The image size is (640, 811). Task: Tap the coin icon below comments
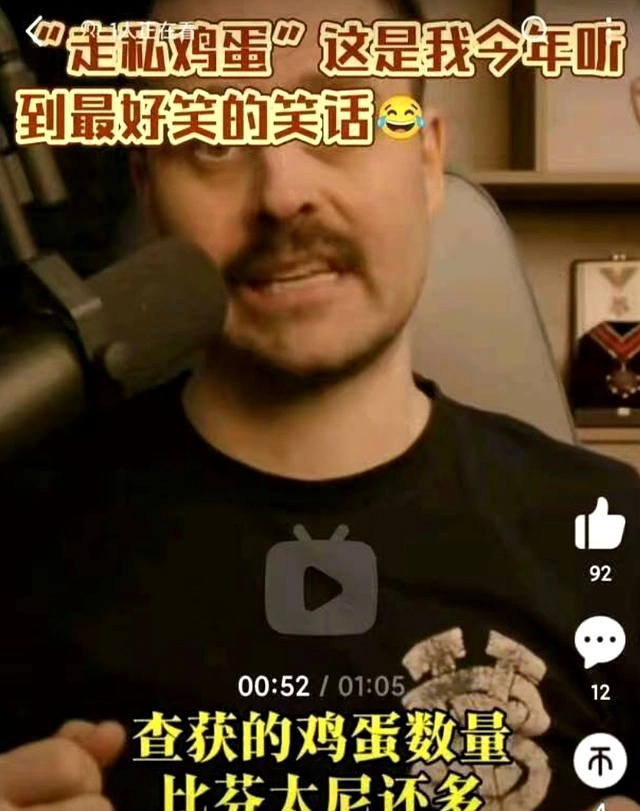pos(600,760)
